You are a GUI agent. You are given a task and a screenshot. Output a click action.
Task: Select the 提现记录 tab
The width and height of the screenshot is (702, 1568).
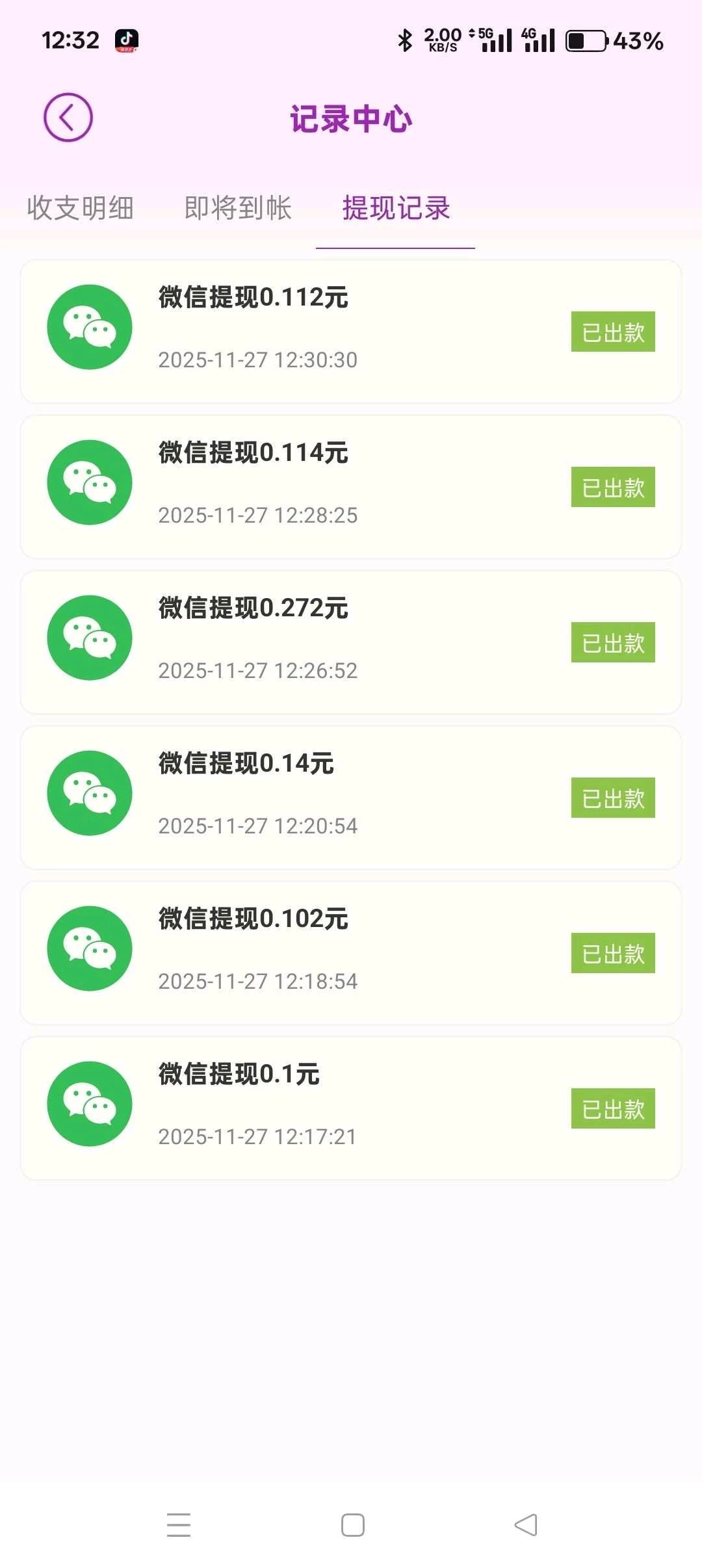point(396,208)
